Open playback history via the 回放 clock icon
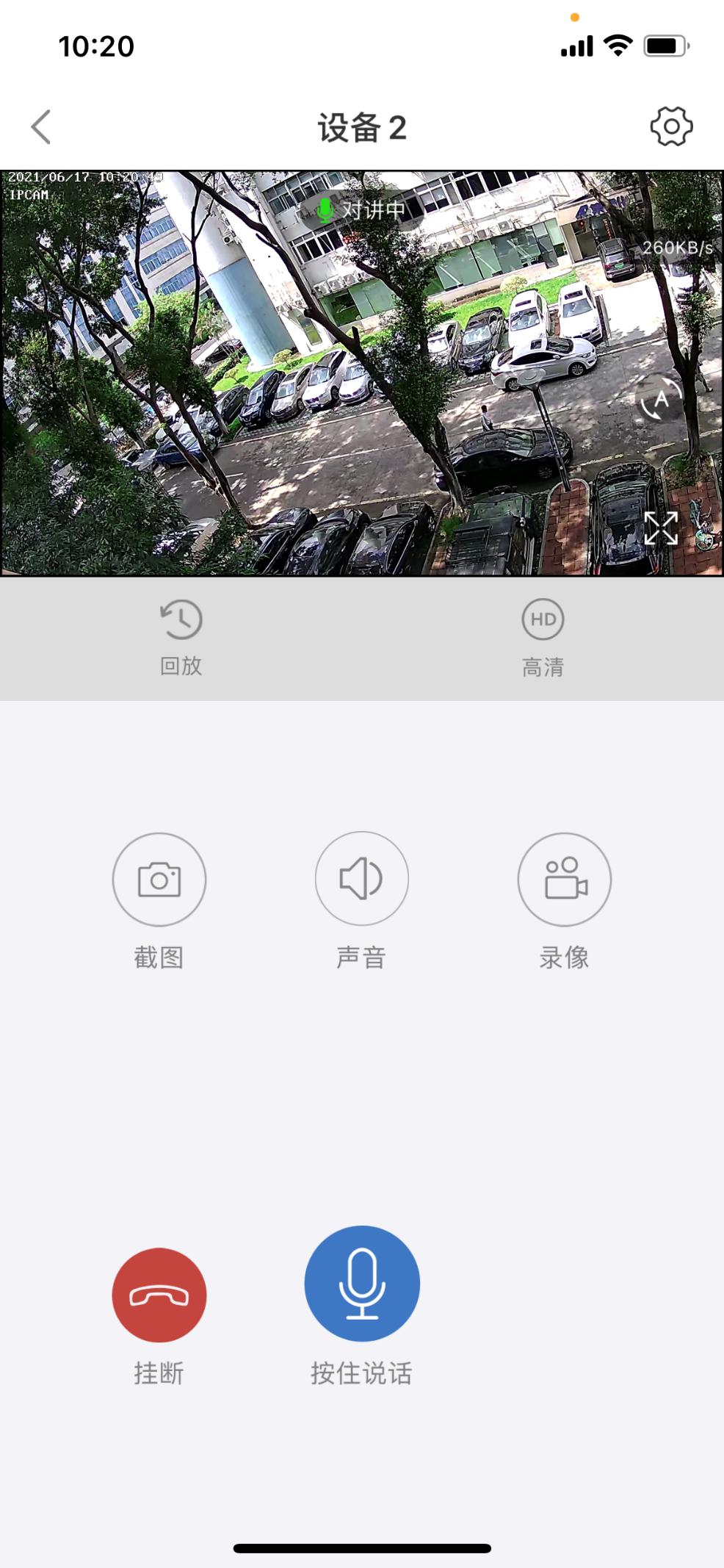 coord(181,619)
